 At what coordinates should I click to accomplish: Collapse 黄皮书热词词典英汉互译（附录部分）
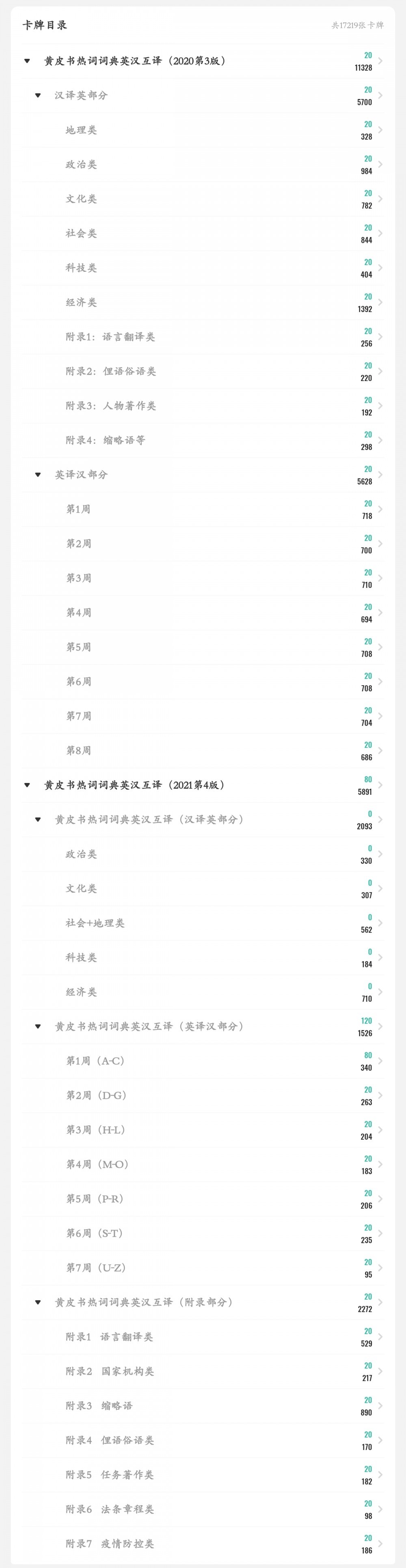pos(38,1303)
